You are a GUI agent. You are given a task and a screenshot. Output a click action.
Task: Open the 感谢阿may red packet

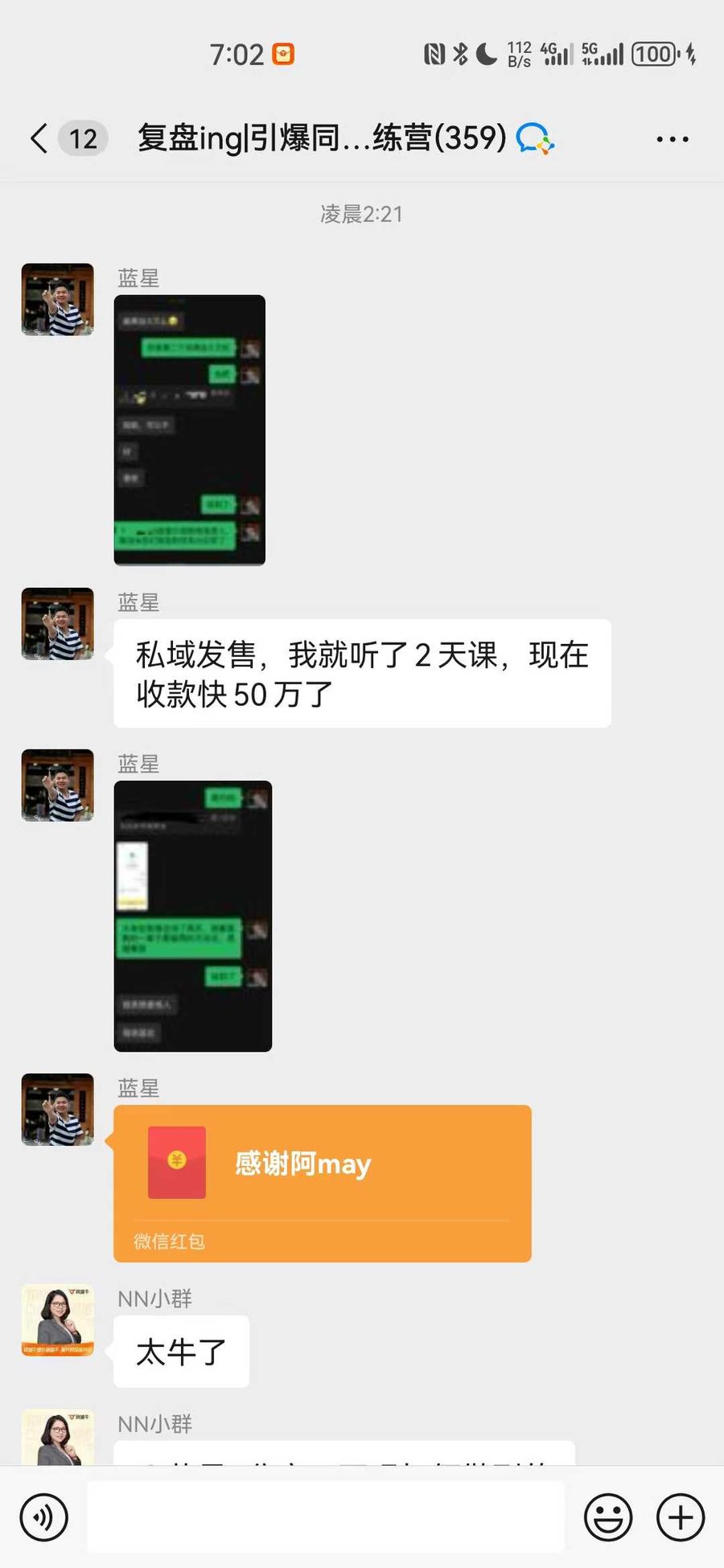pos(323,1183)
